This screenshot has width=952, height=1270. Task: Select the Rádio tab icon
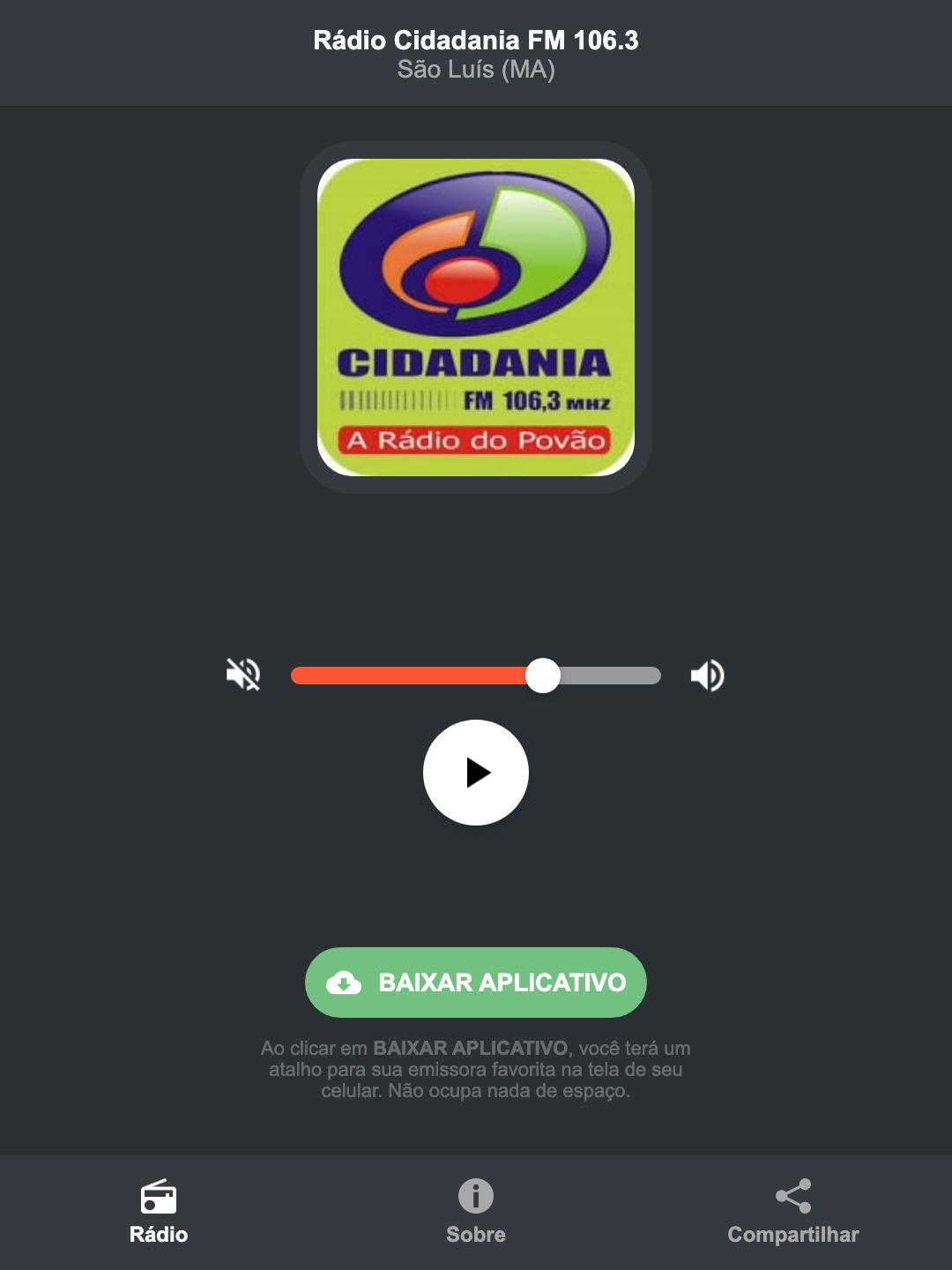pos(159,1197)
